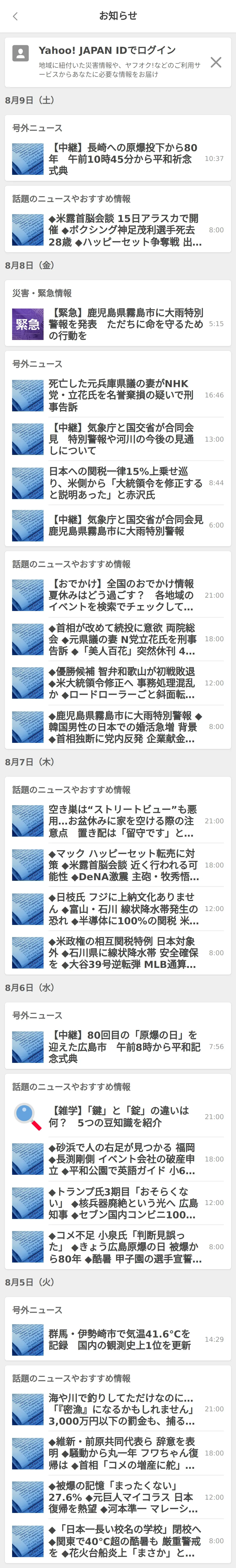Go back using the top-left arrow
The width and height of the screenshot is (236, 1568).
point(15,17)
